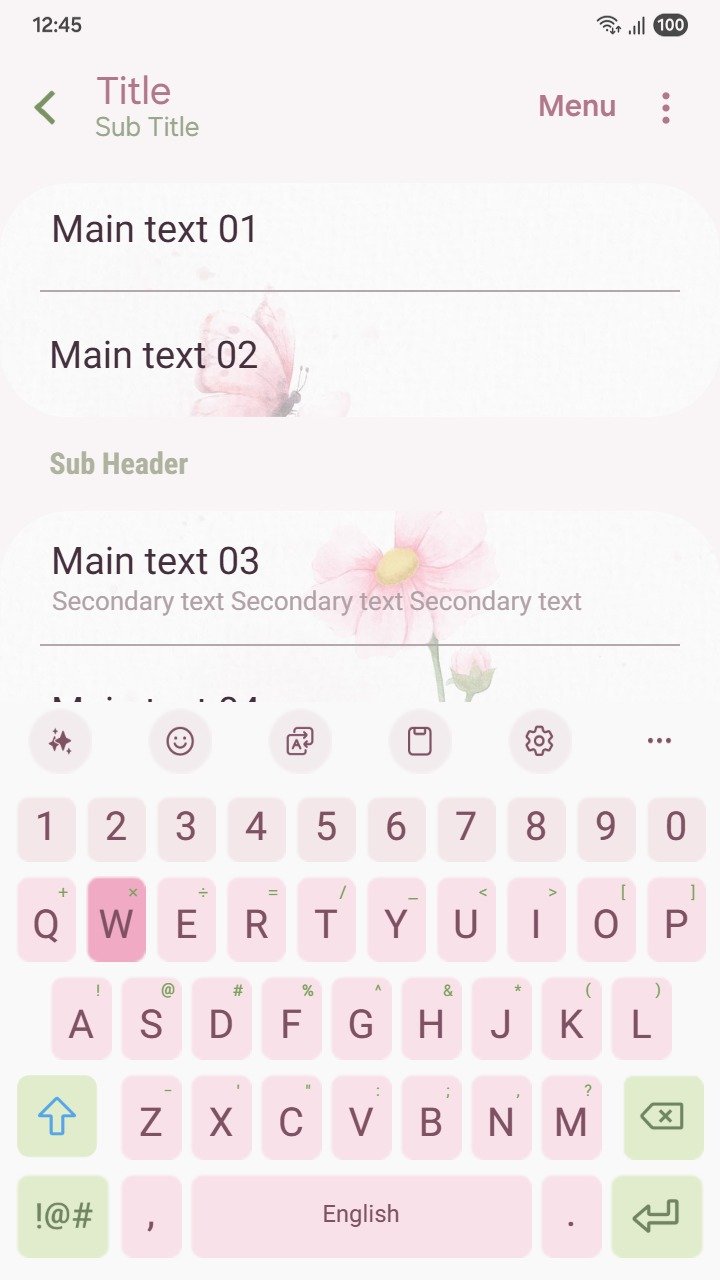Tap the Menu button
The height and width of the screenshot is (1280, 720).
pyautogui.click(x=577, y=106)
